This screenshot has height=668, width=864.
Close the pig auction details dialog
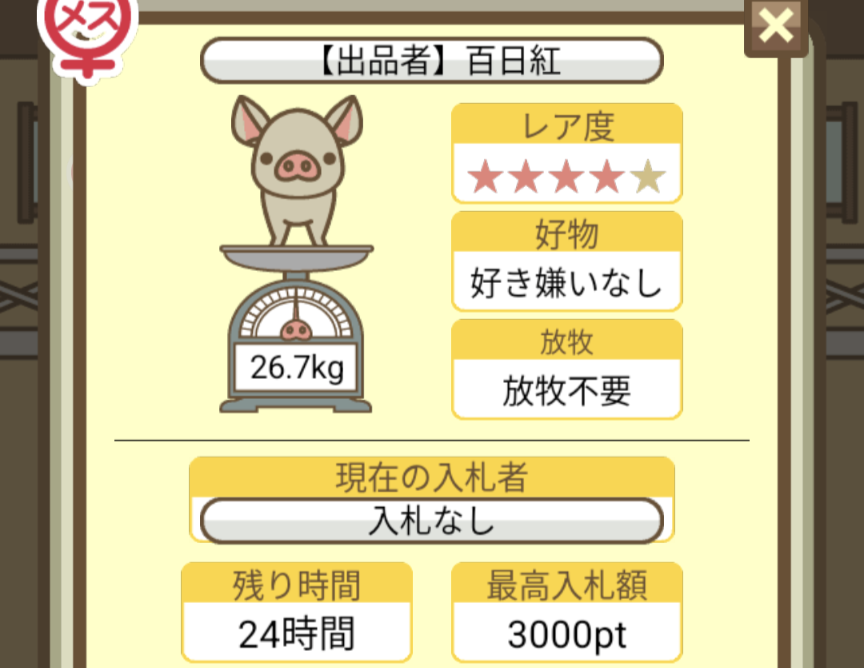pyautogui.click(x=777, y=25)
